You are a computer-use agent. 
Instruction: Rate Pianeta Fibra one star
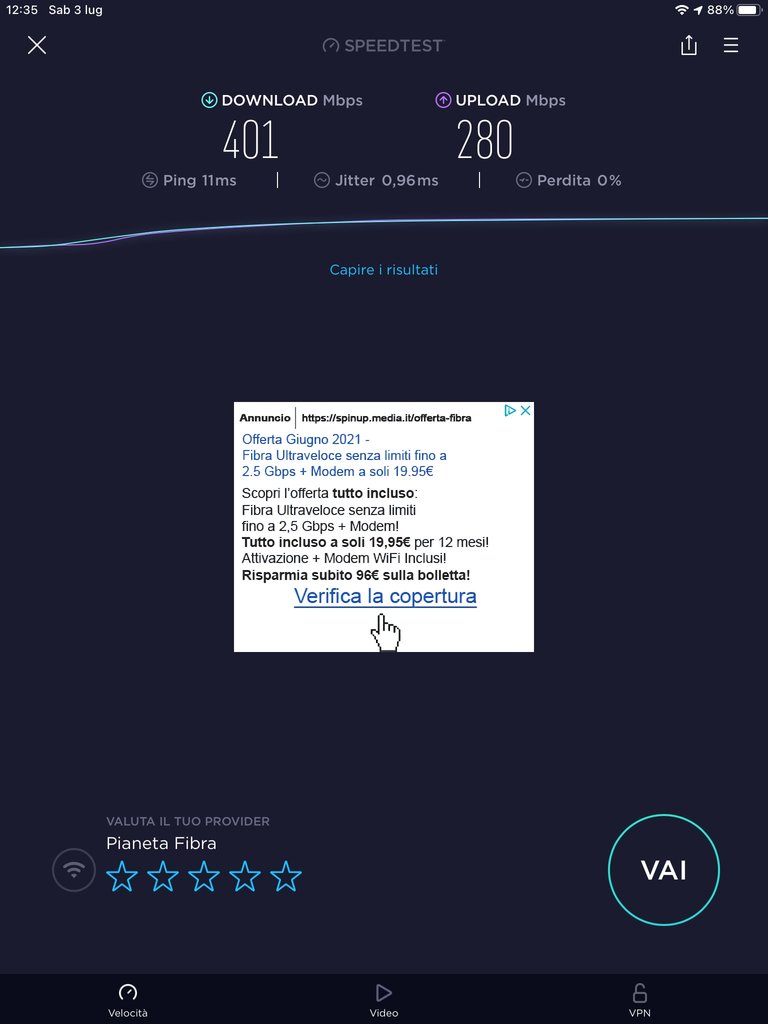(x=122, y=876)
